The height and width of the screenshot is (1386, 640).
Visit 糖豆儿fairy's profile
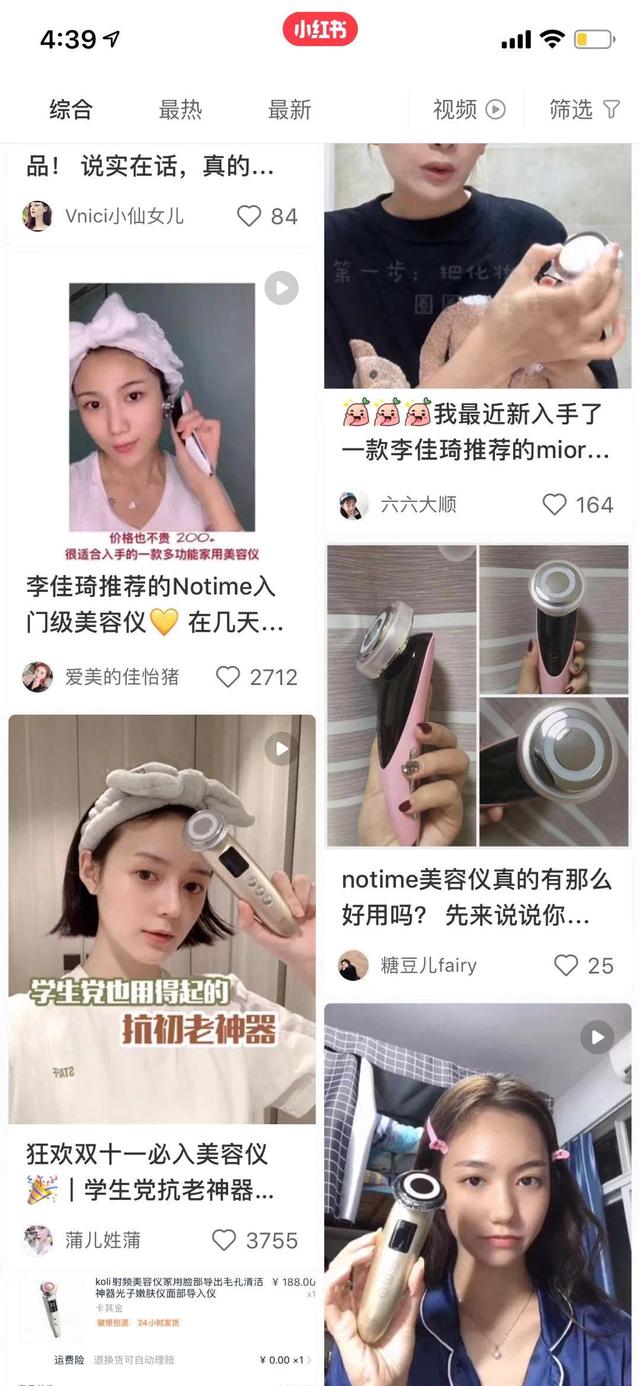point(428,965)
